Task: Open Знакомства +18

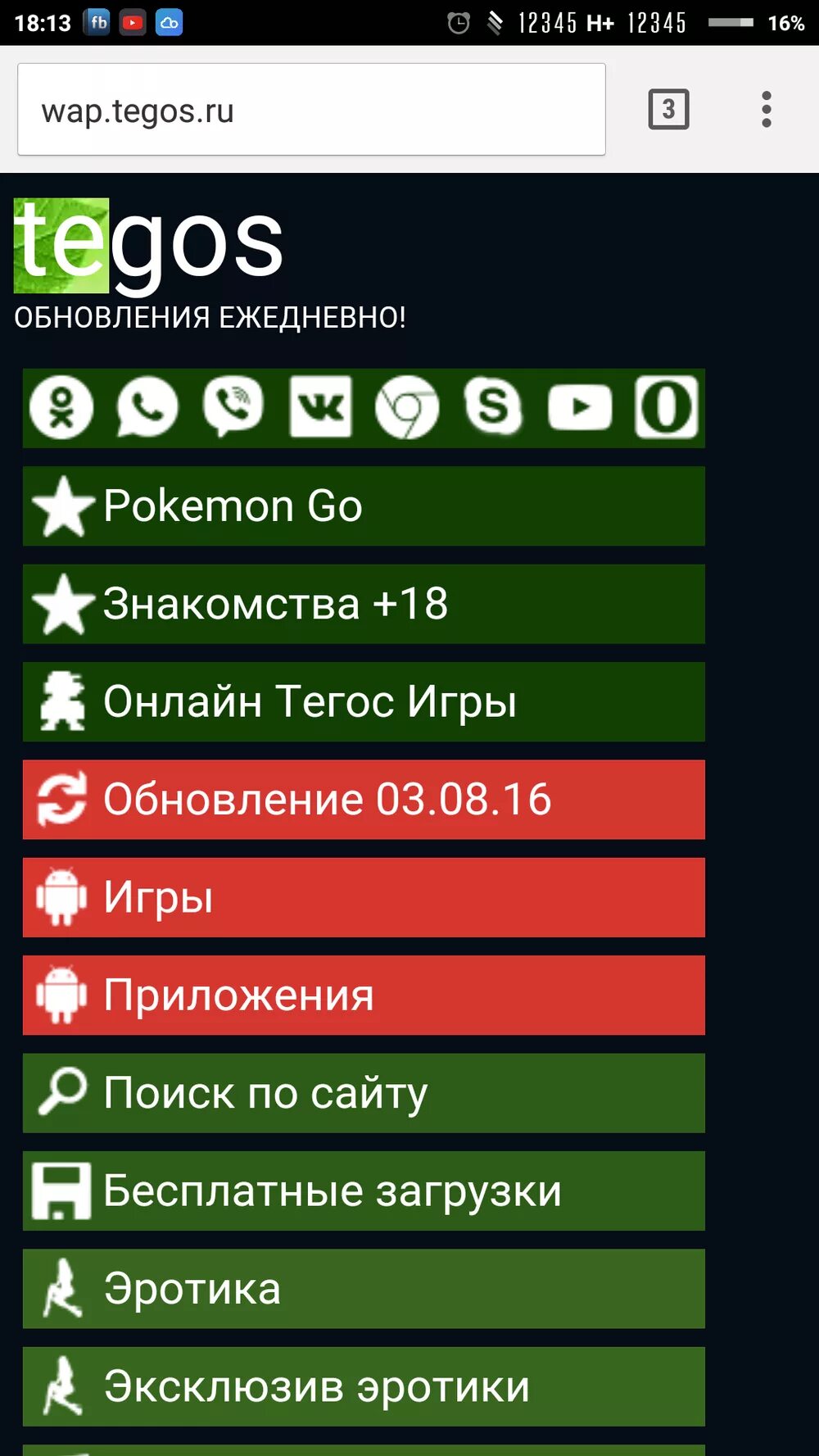Action: click(x=363, y=604)
